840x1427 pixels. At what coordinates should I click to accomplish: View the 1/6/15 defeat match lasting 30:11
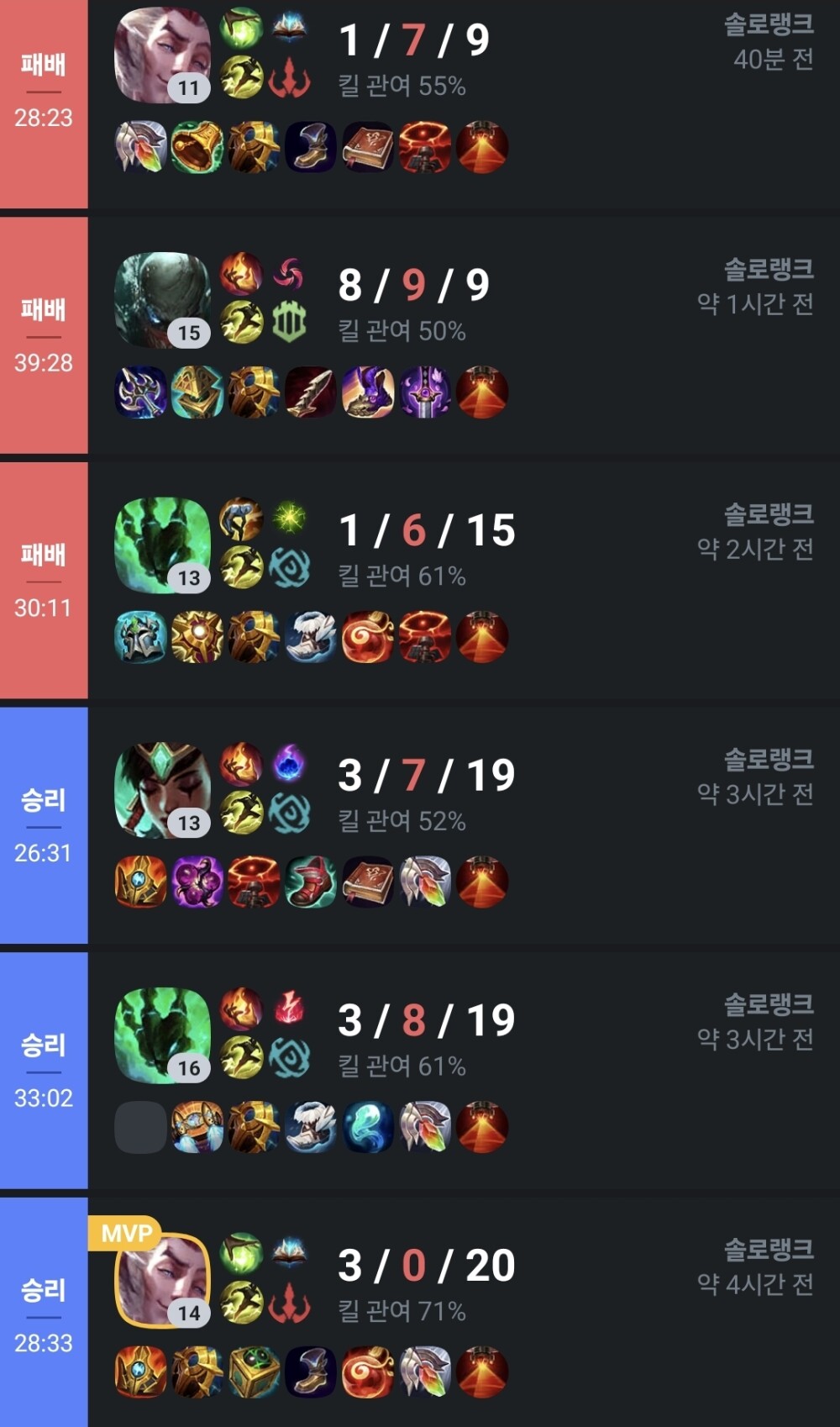tap(588, 580)
